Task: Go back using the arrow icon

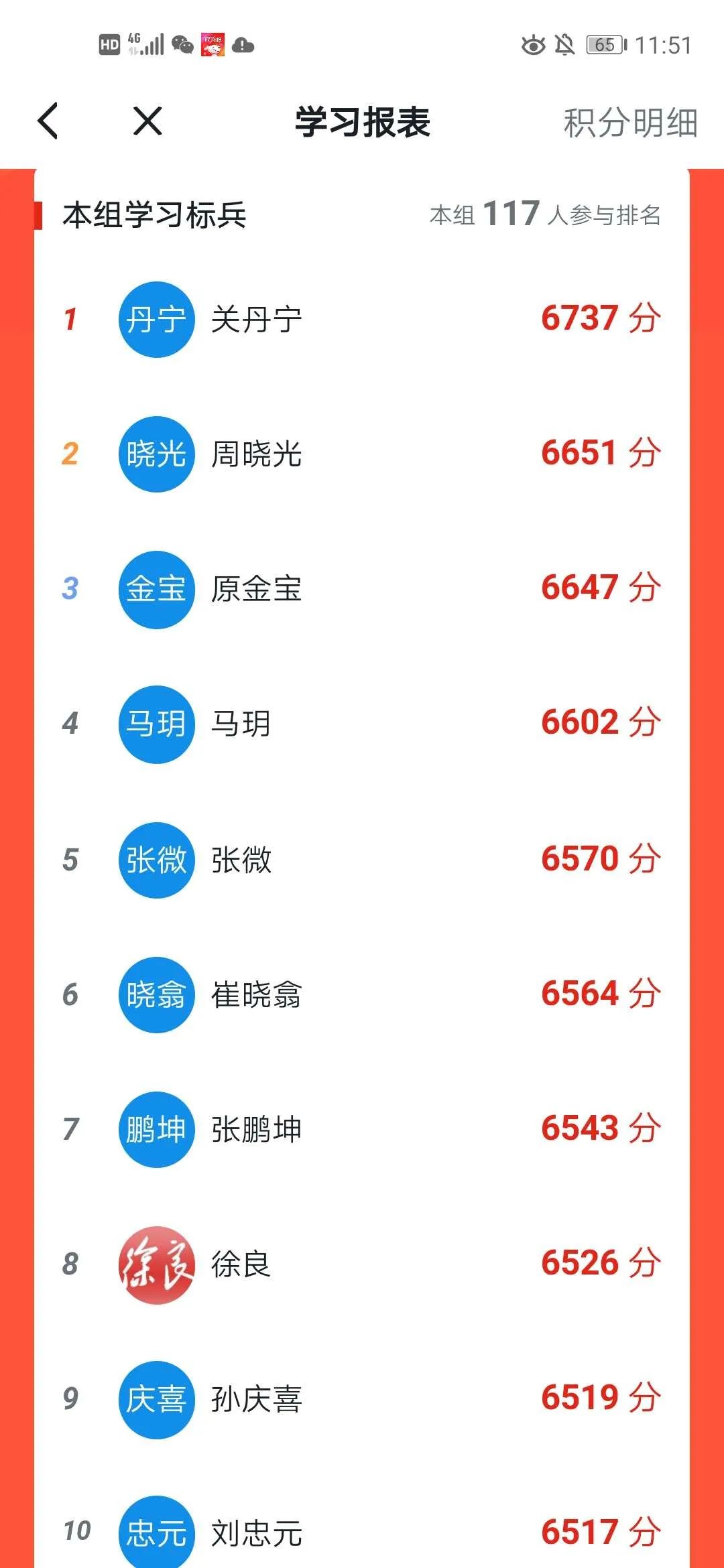Action: (48, 121)
